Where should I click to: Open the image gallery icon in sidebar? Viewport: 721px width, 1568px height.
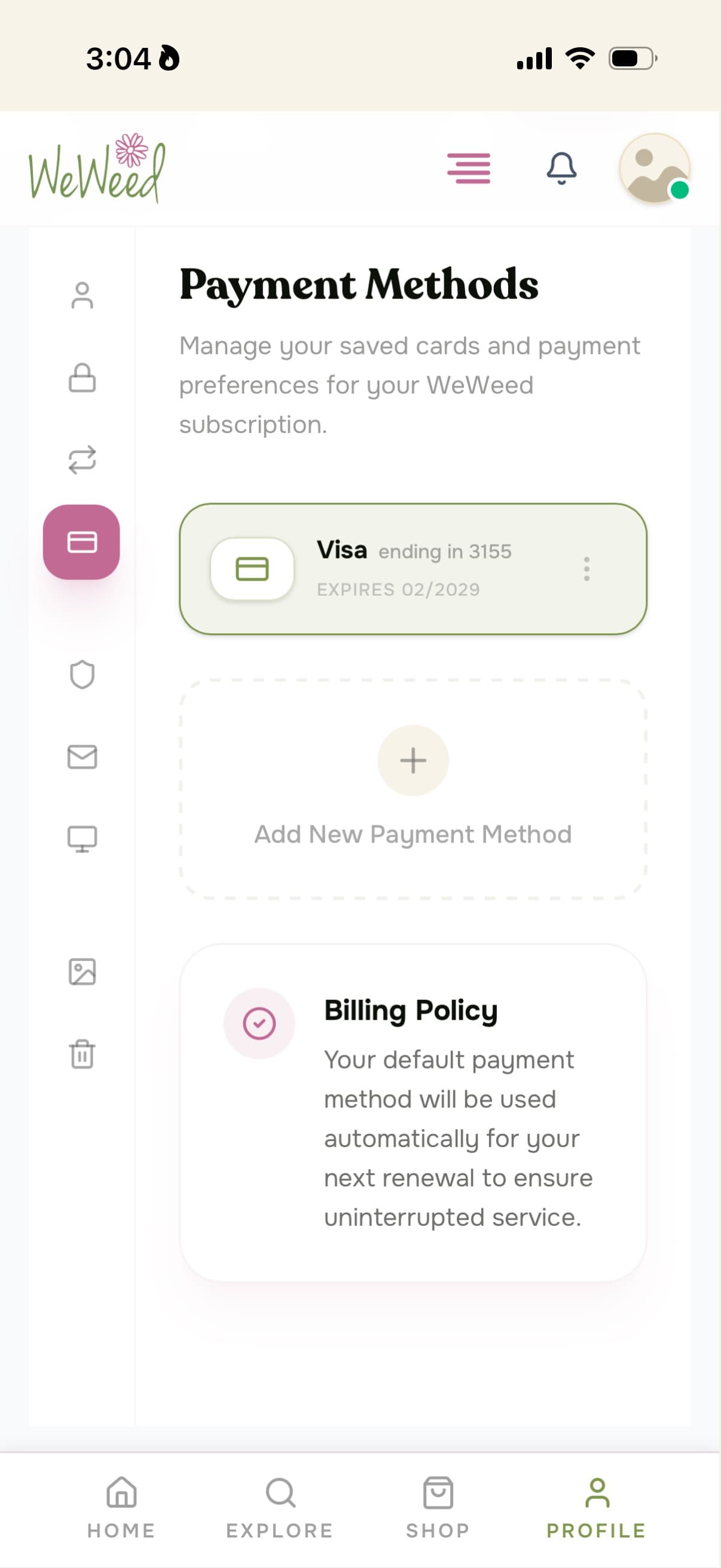point(82,971)
